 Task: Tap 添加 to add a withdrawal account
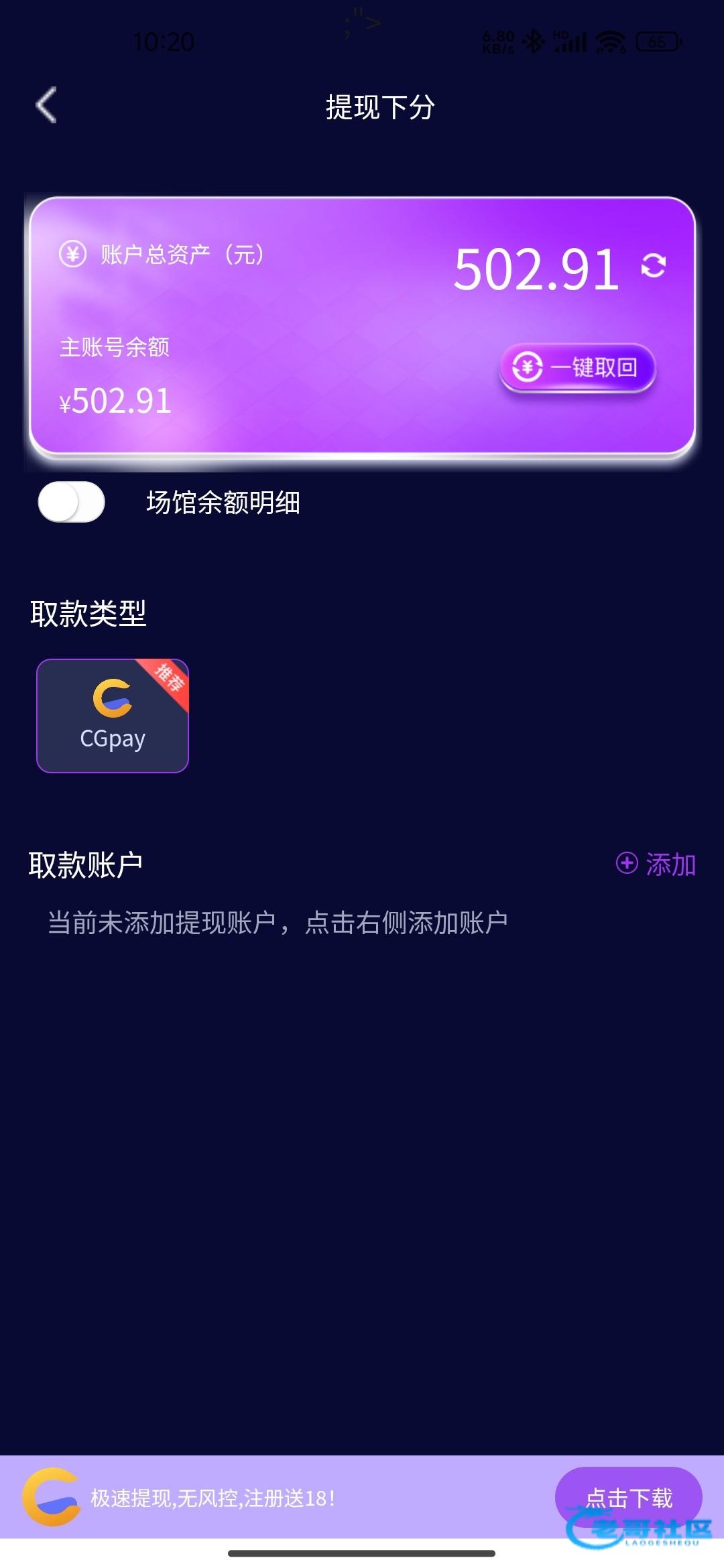(656, 864)
